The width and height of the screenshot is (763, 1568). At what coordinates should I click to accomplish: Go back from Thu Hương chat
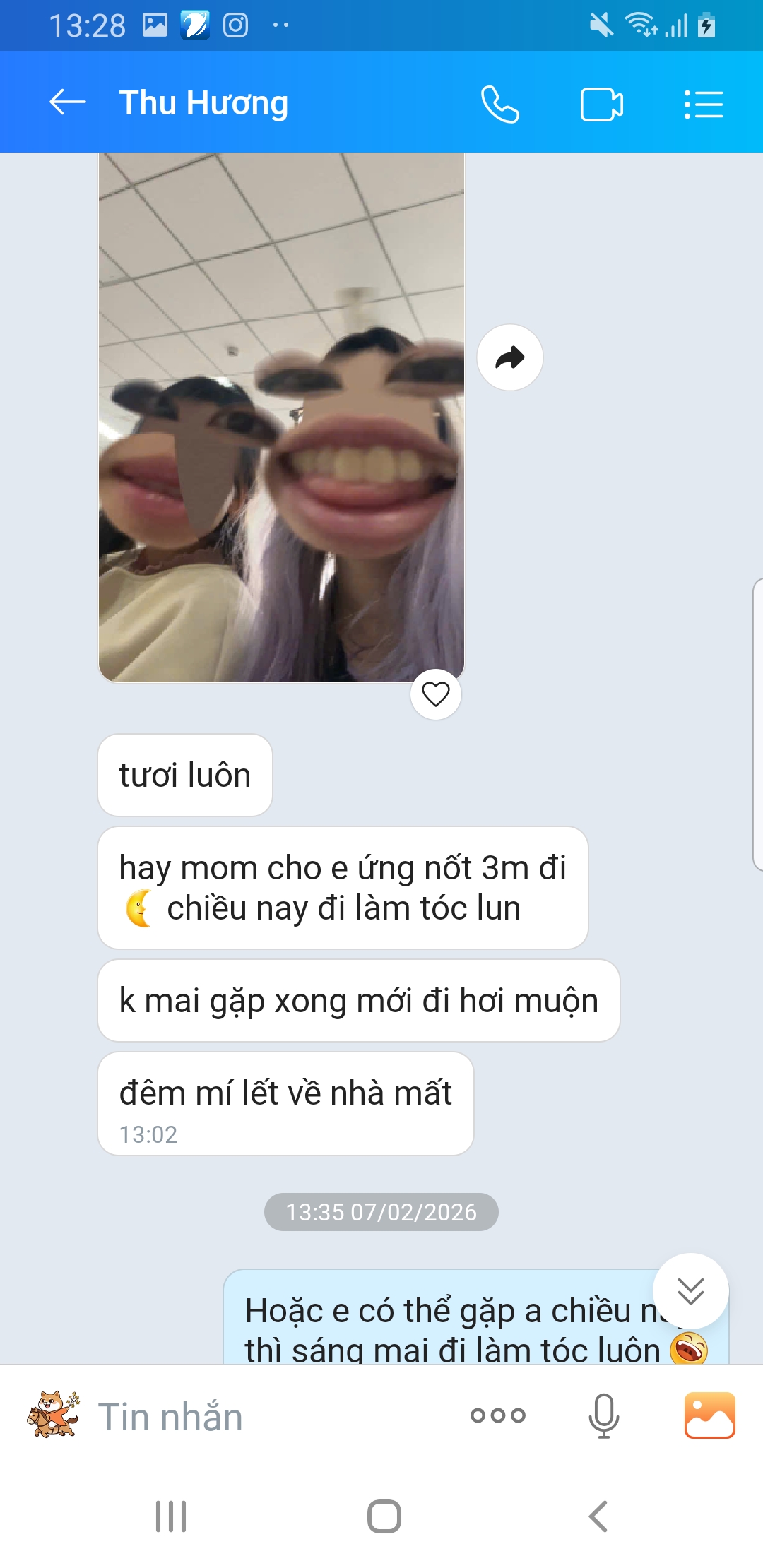(x=67, y=103)
